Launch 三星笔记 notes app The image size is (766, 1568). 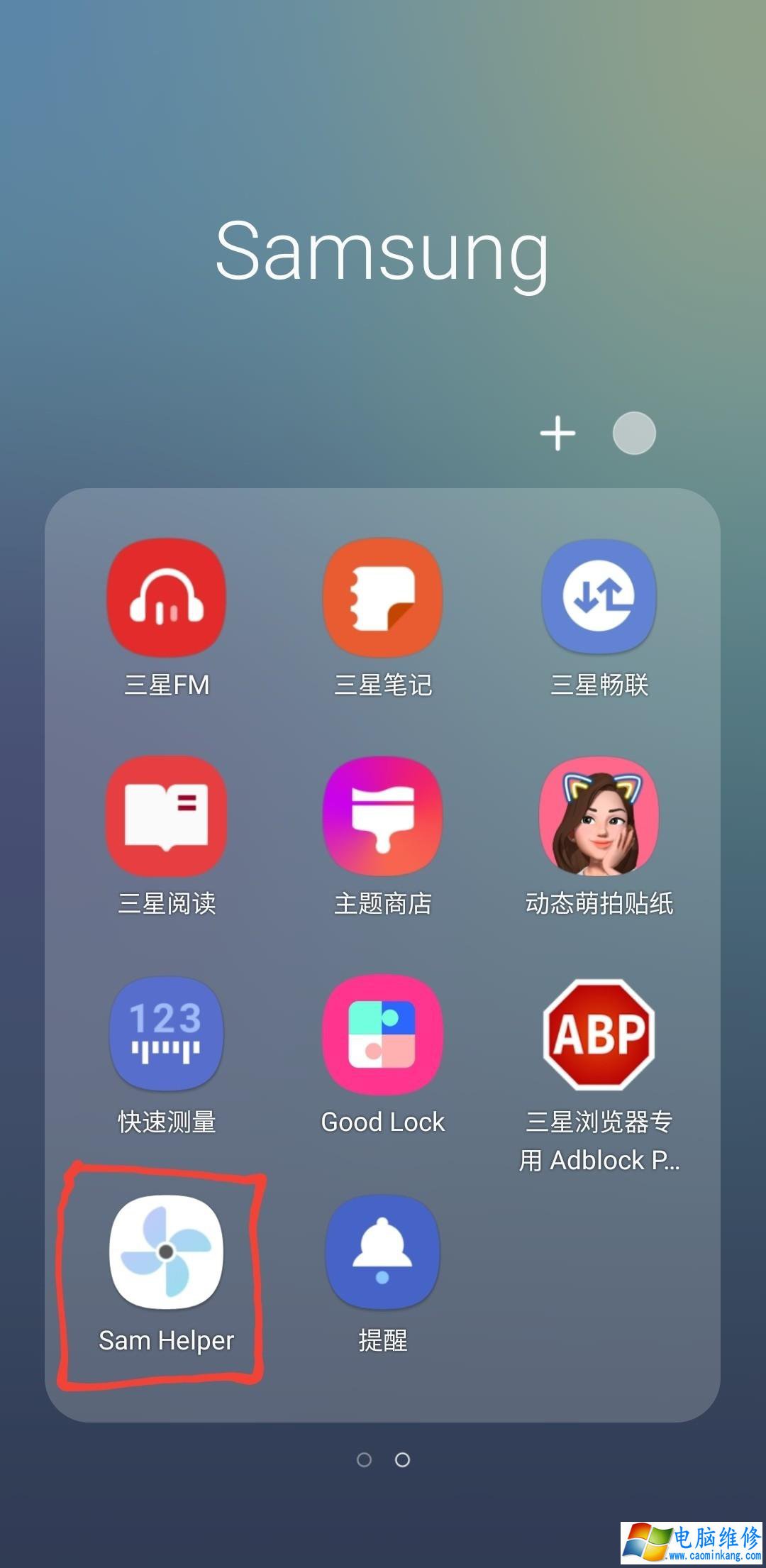pos(383,597)
